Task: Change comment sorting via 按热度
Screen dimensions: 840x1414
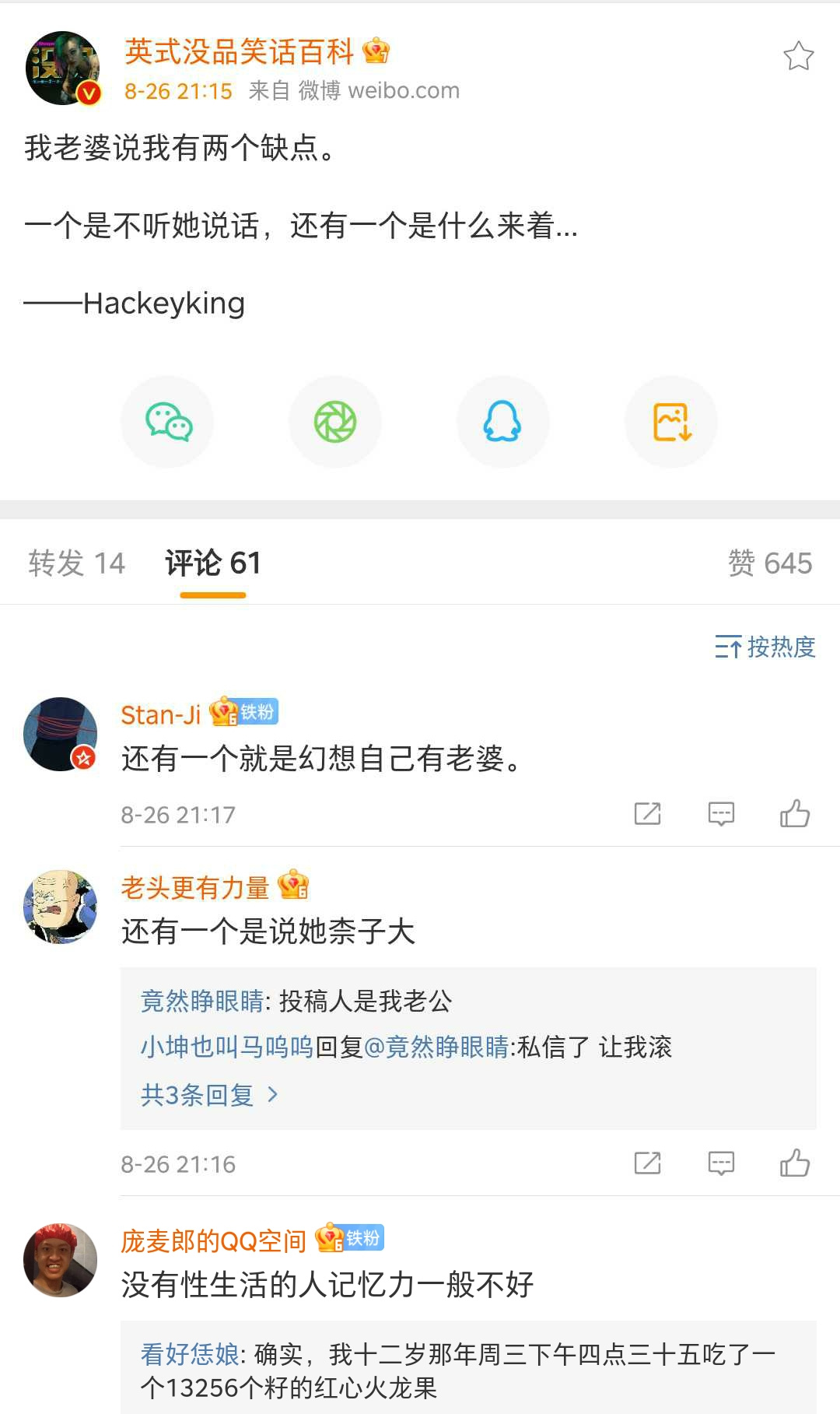Action: [765, 647]
